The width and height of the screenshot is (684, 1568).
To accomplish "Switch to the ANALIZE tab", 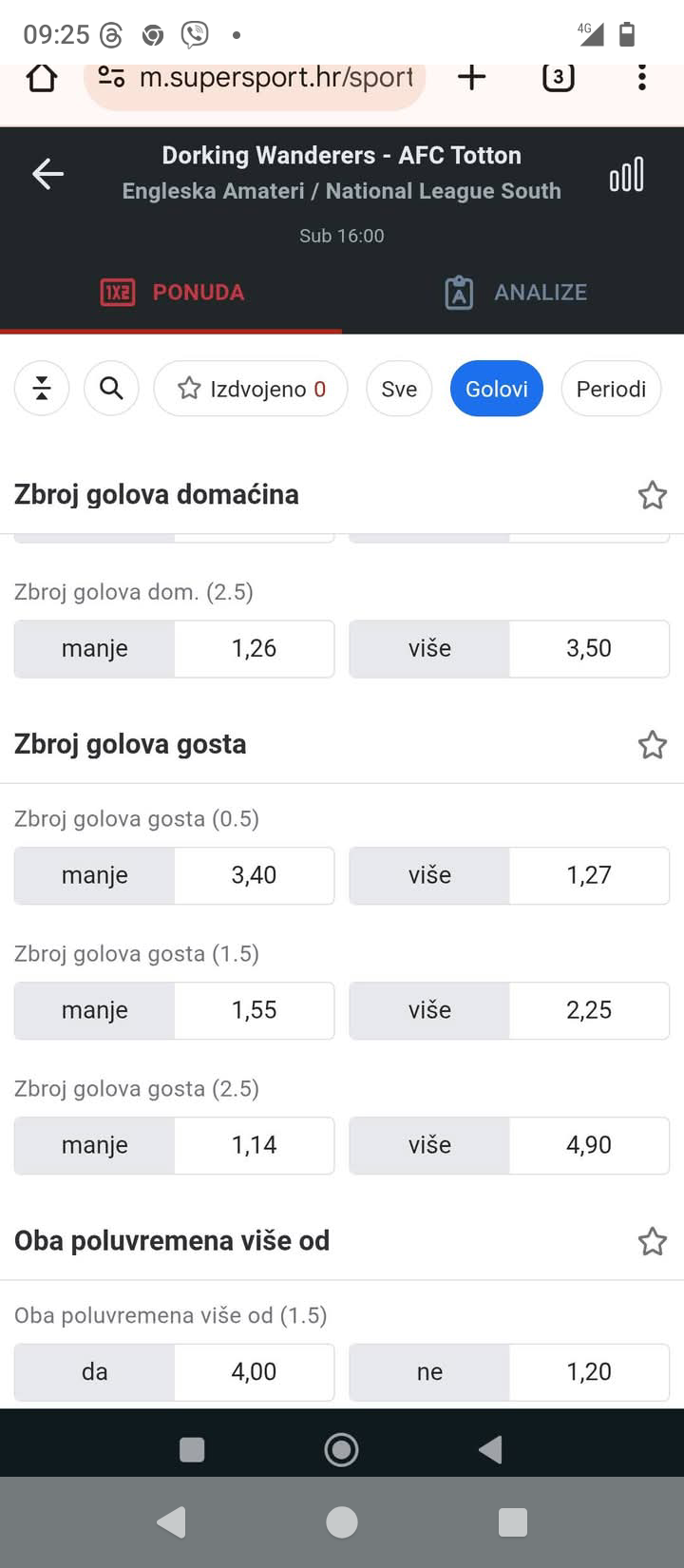I will pos(516,292).
